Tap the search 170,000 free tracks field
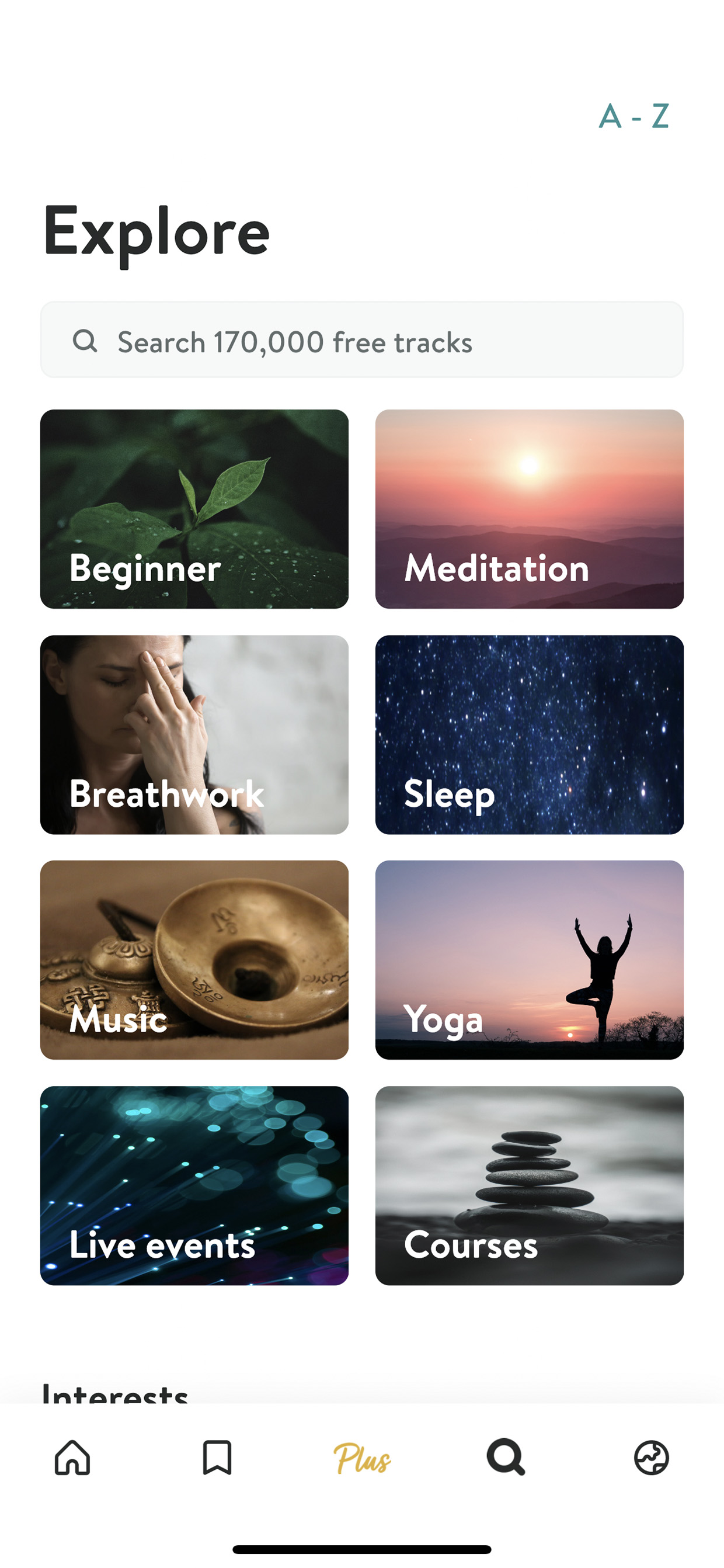 [x=362, y=339]
